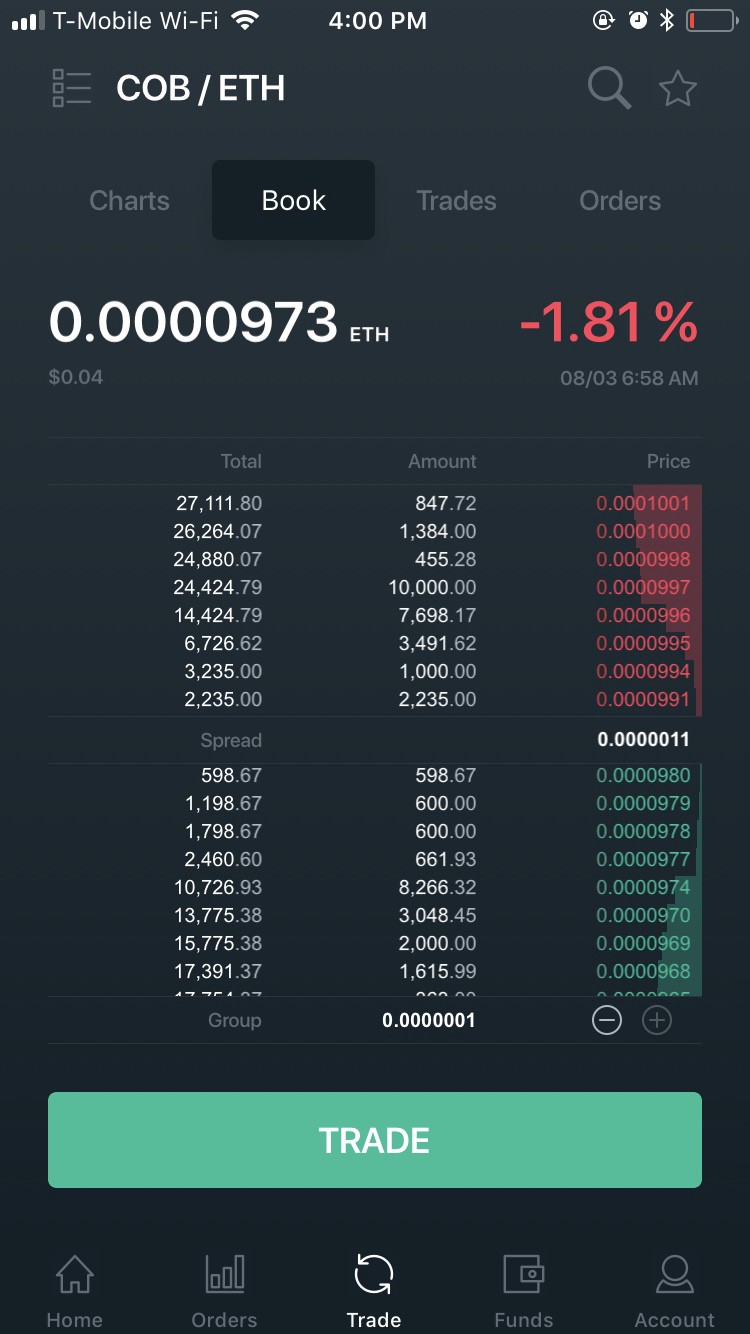Tap the green TRADE button
The height and width of the screenshot is (1334, 750).
[375, 1140]
